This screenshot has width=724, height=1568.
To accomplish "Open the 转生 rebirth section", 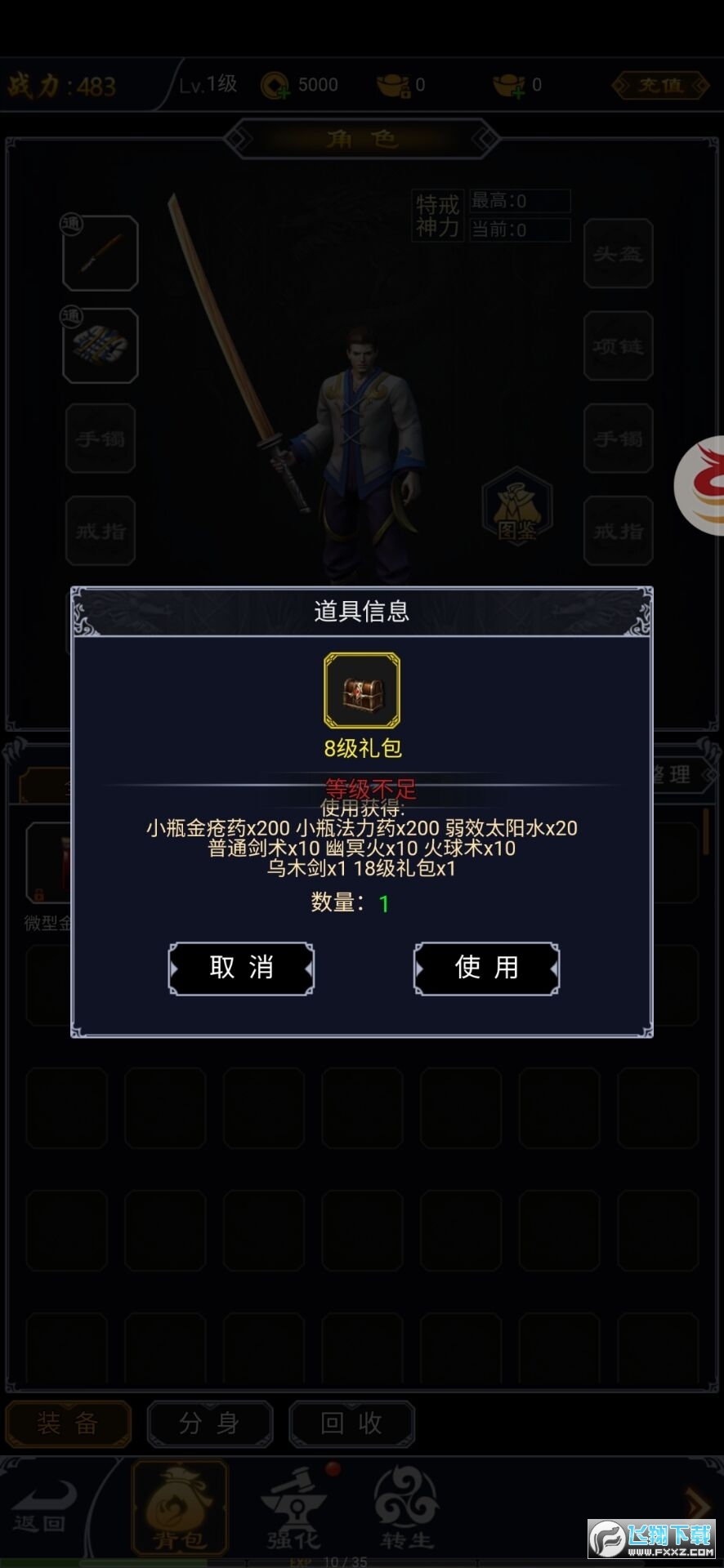I will (406, 1509).
